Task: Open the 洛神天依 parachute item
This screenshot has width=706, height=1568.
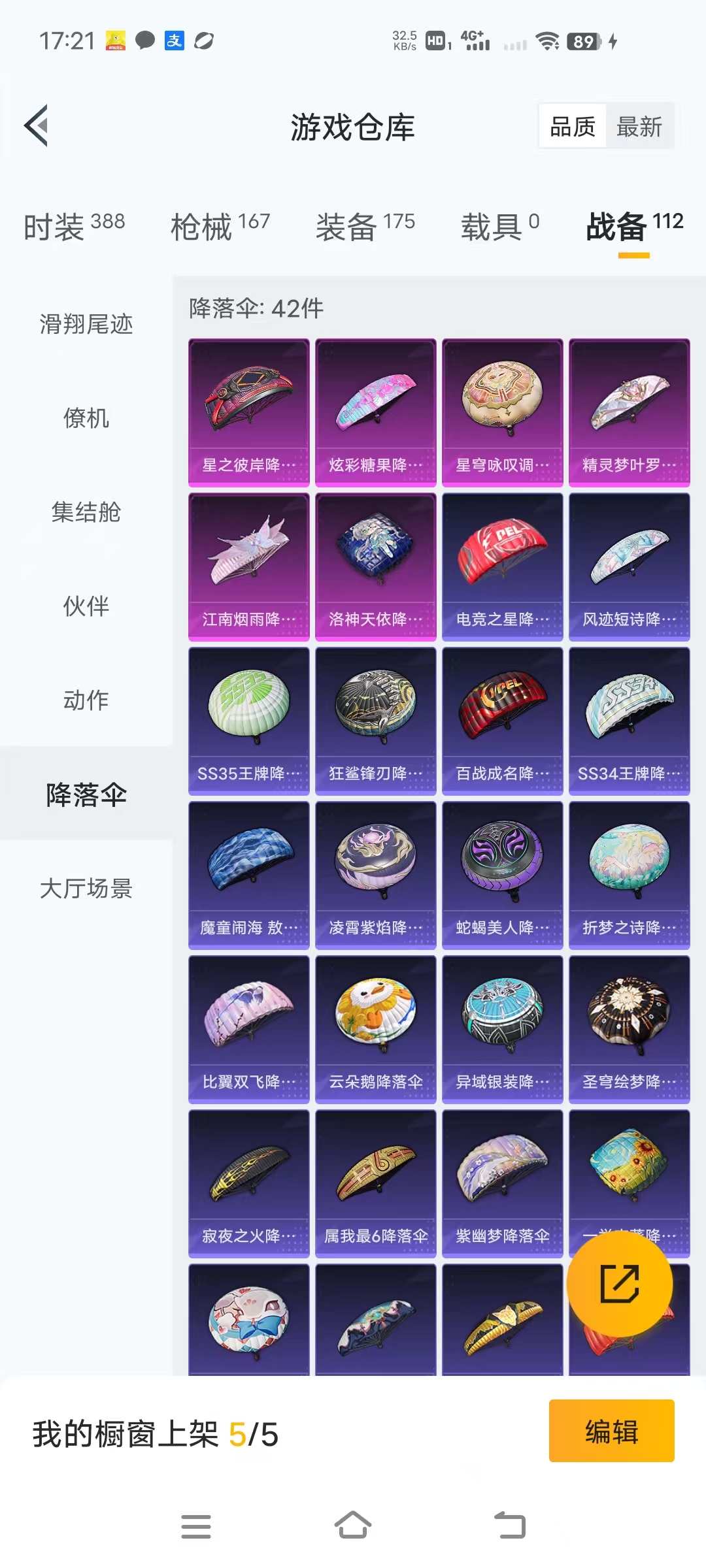Action: coord(375,566)
